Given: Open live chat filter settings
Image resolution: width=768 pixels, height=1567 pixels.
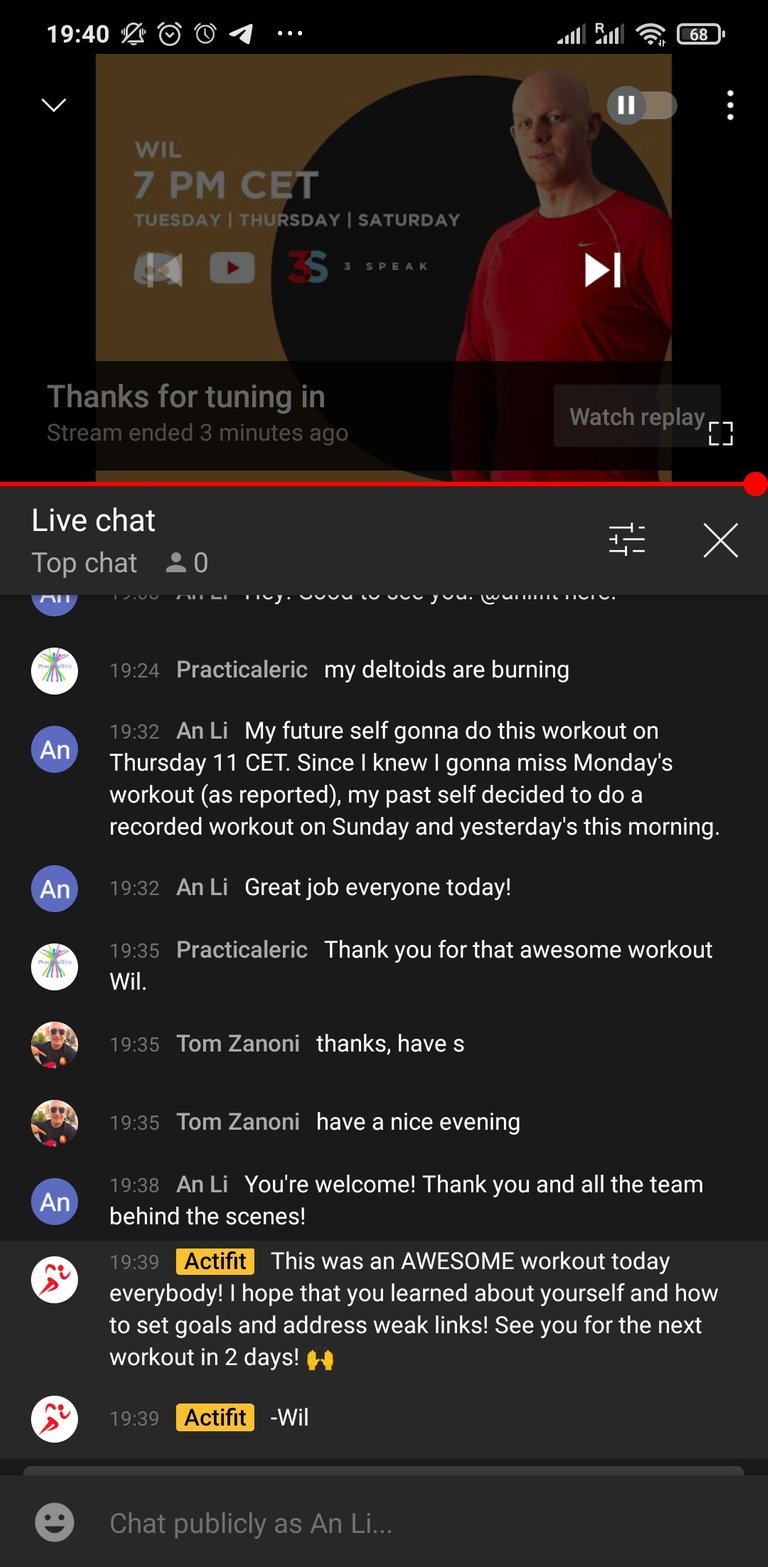Looking at the screenshot, I should point(627,540).
